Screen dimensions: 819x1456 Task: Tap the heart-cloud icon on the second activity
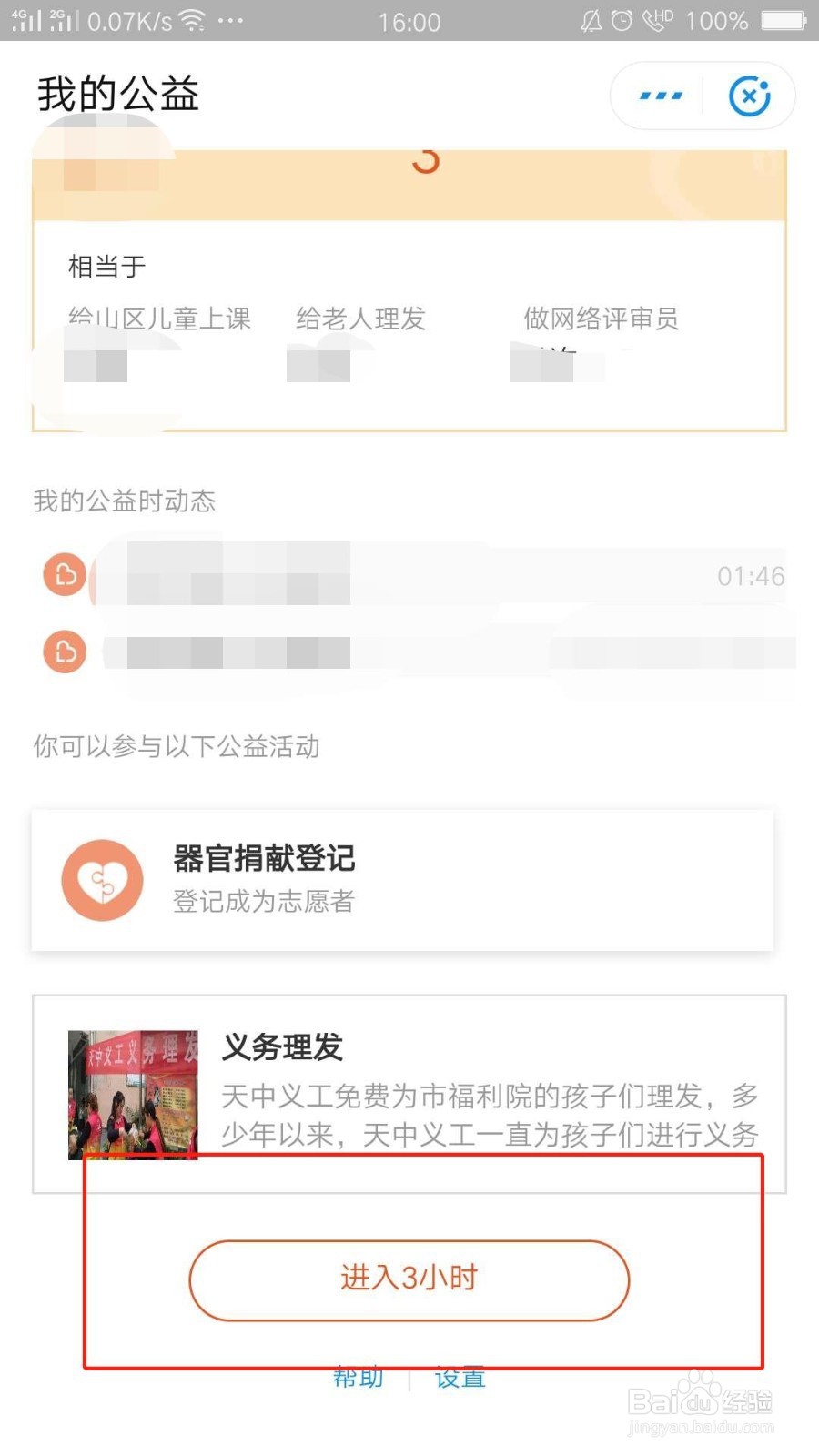coord(64,652)
